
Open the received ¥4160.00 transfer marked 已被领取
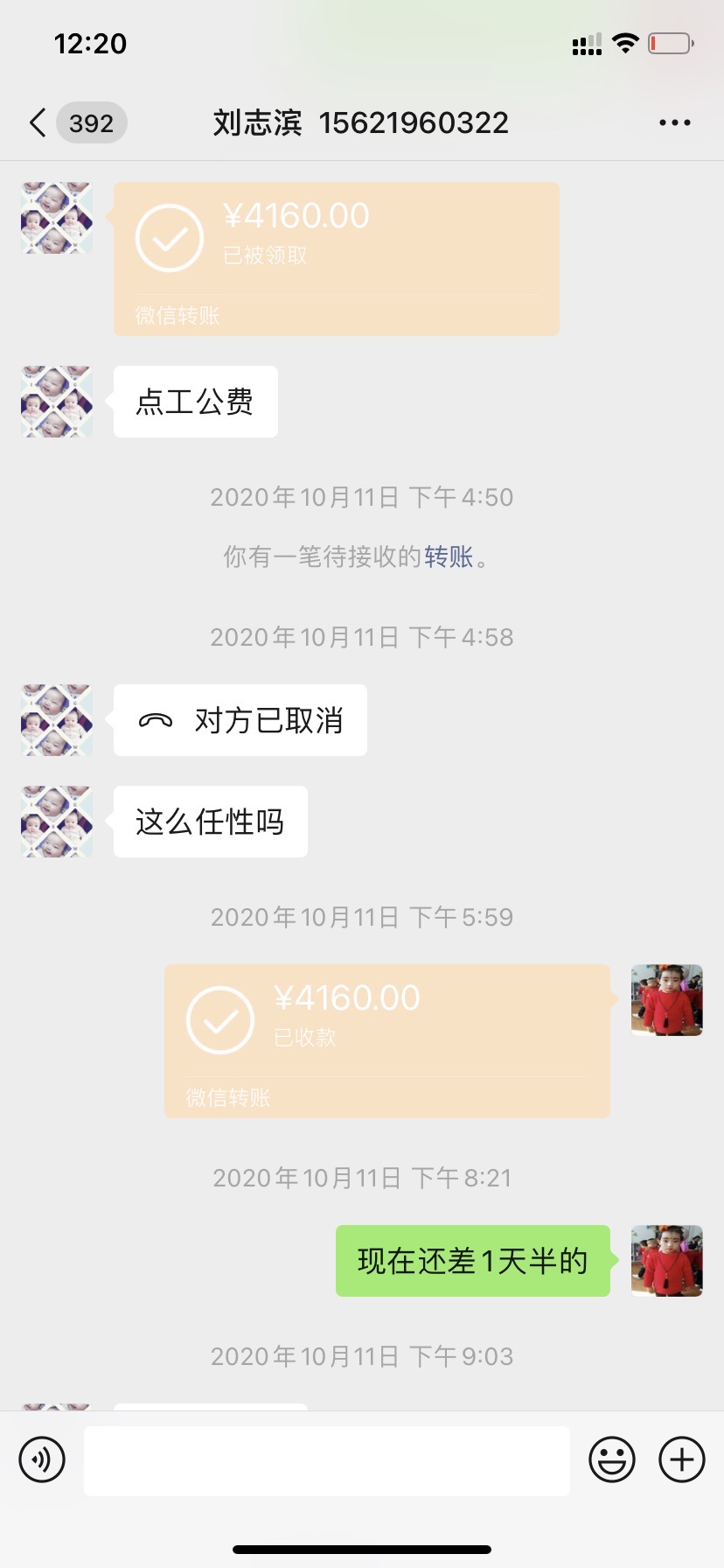(x=337, y=258)
